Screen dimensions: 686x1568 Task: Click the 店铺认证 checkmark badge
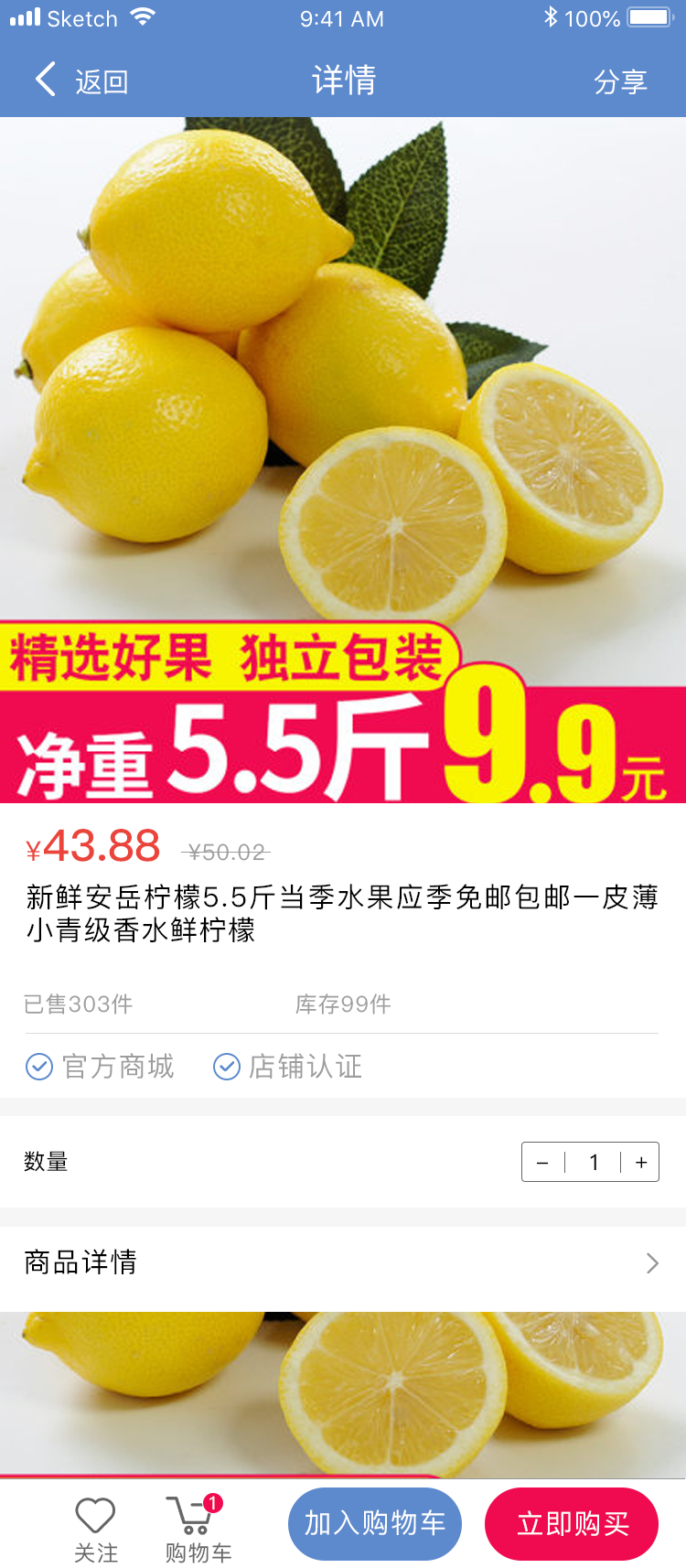(x=225, y=1067)
